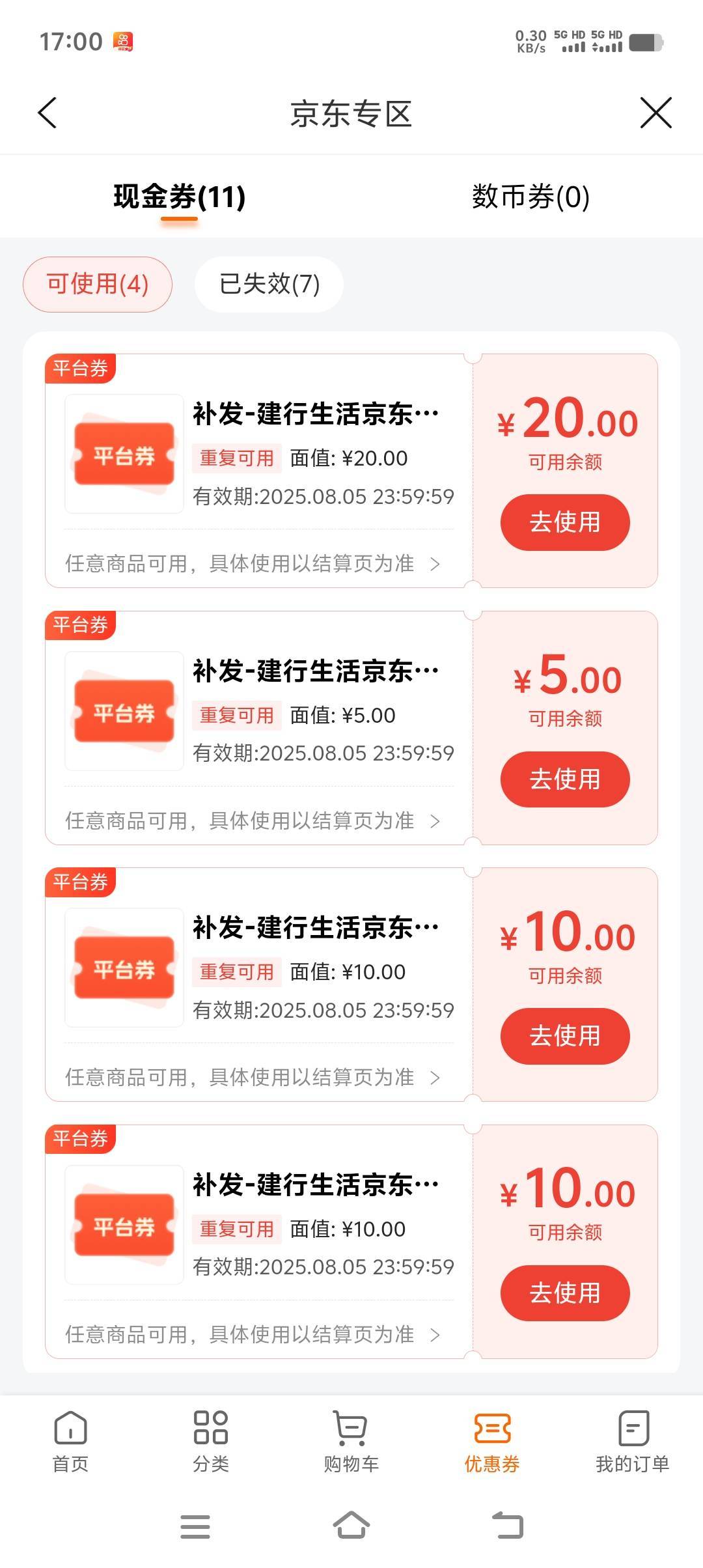
Task: Open the 分类 tab
Action: coord(211,1442)
